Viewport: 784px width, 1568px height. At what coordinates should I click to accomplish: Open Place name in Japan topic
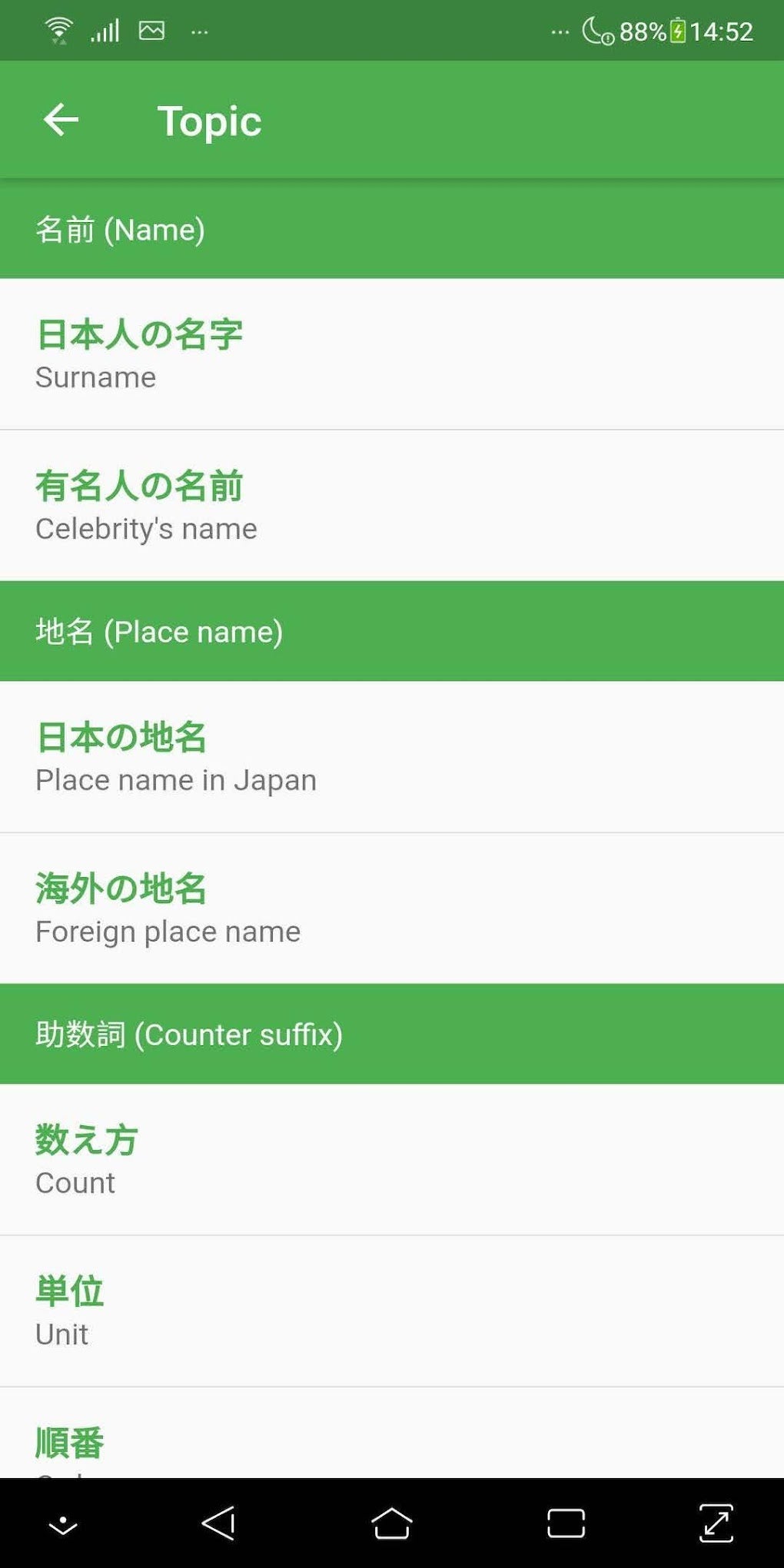click(x=392, y=757)
